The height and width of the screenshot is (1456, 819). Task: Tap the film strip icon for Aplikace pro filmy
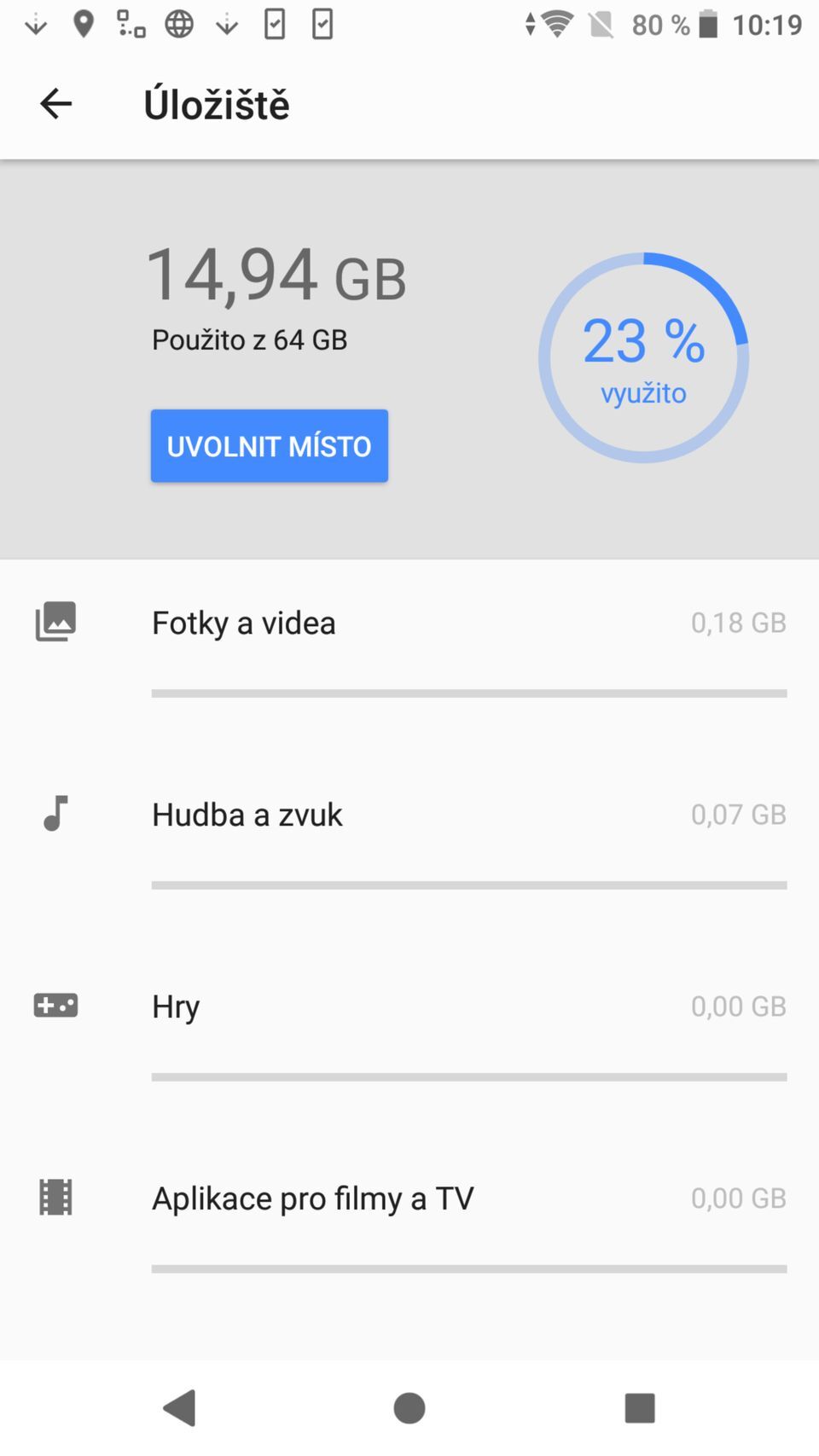pos(55,1198)
